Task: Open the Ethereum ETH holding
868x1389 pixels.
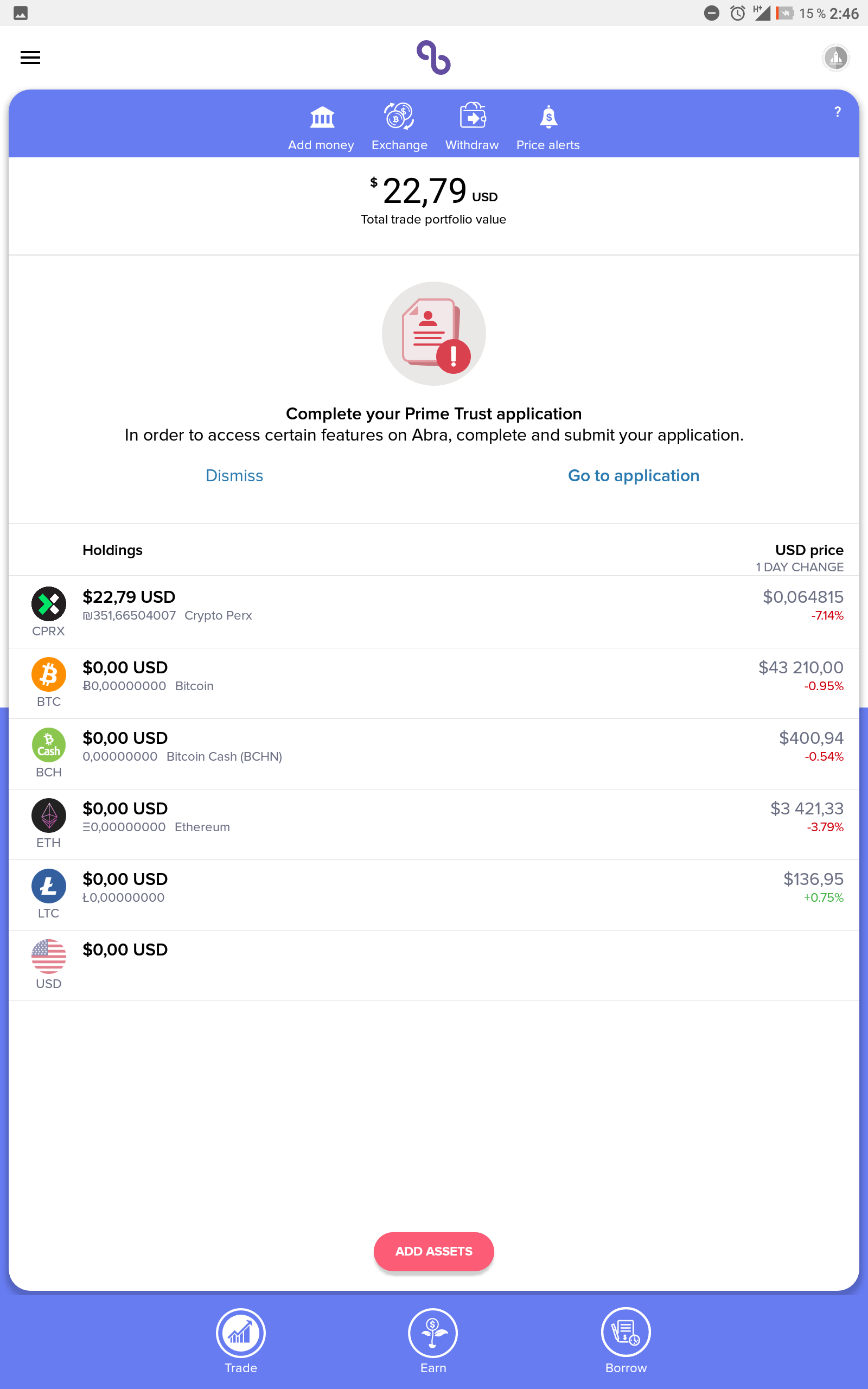Action: (434, 824)
